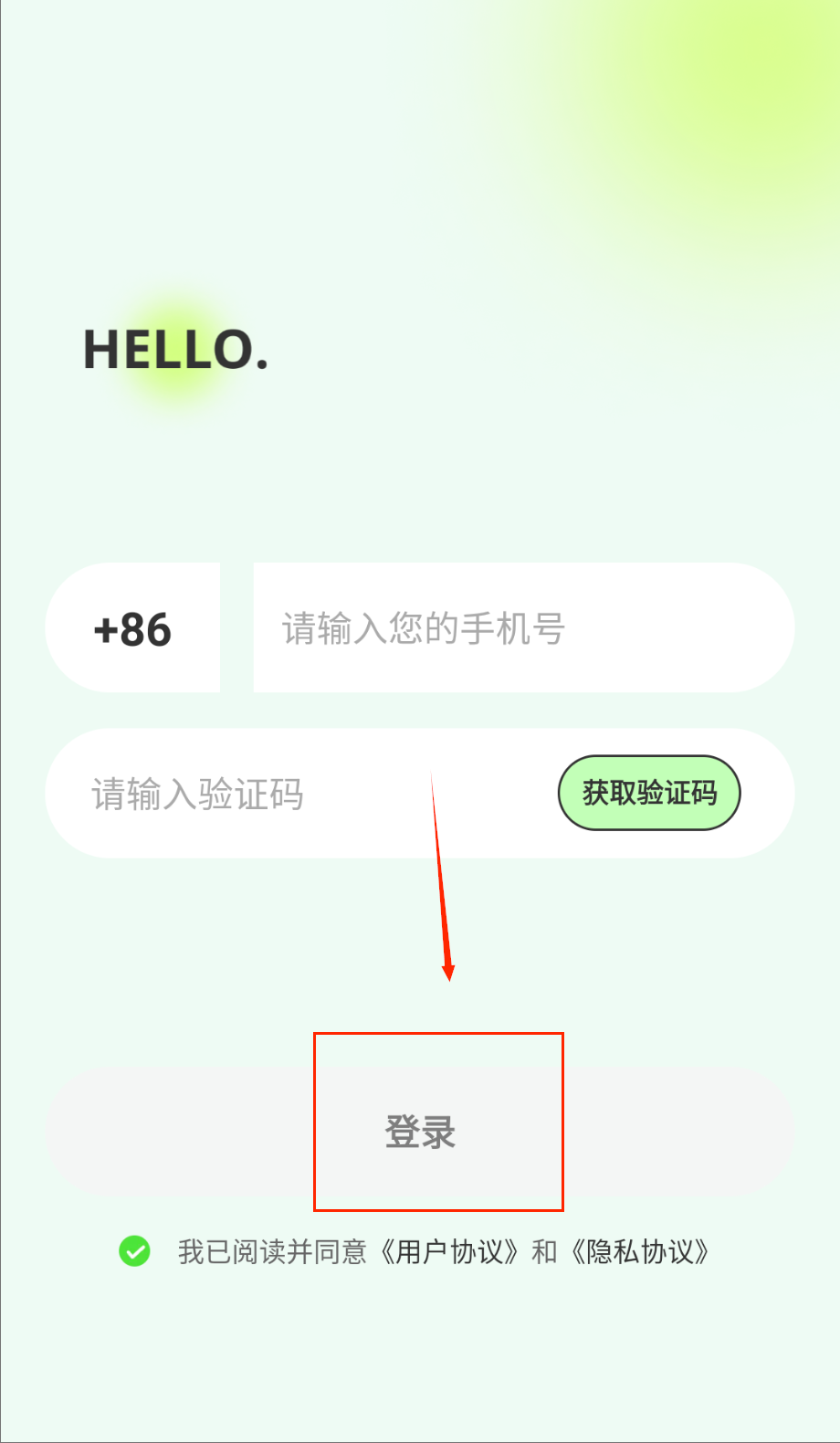
Task: Open the 《隐私协议》 privacy agreement
Action: 640,1252
